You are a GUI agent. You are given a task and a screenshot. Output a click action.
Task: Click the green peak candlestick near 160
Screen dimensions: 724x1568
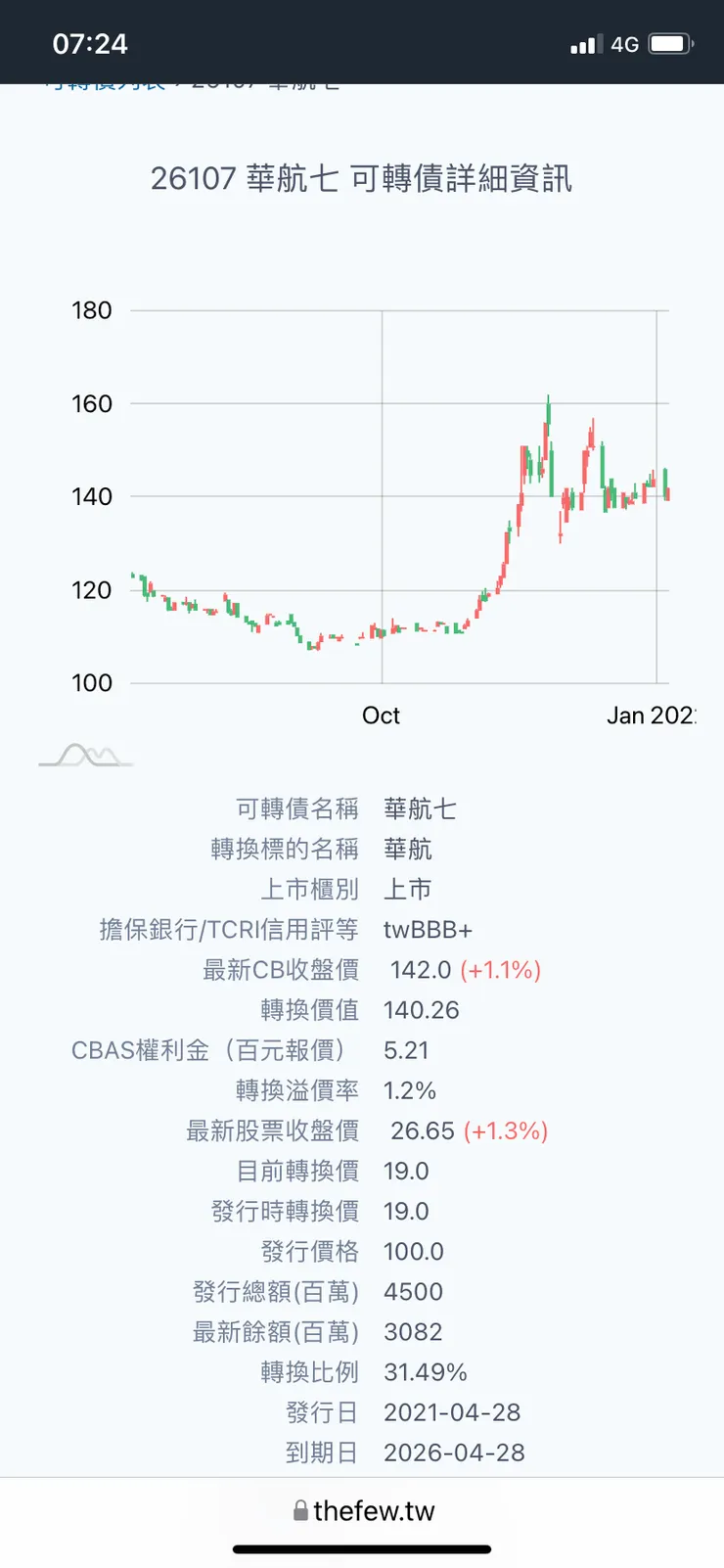[x=548, y=421]
